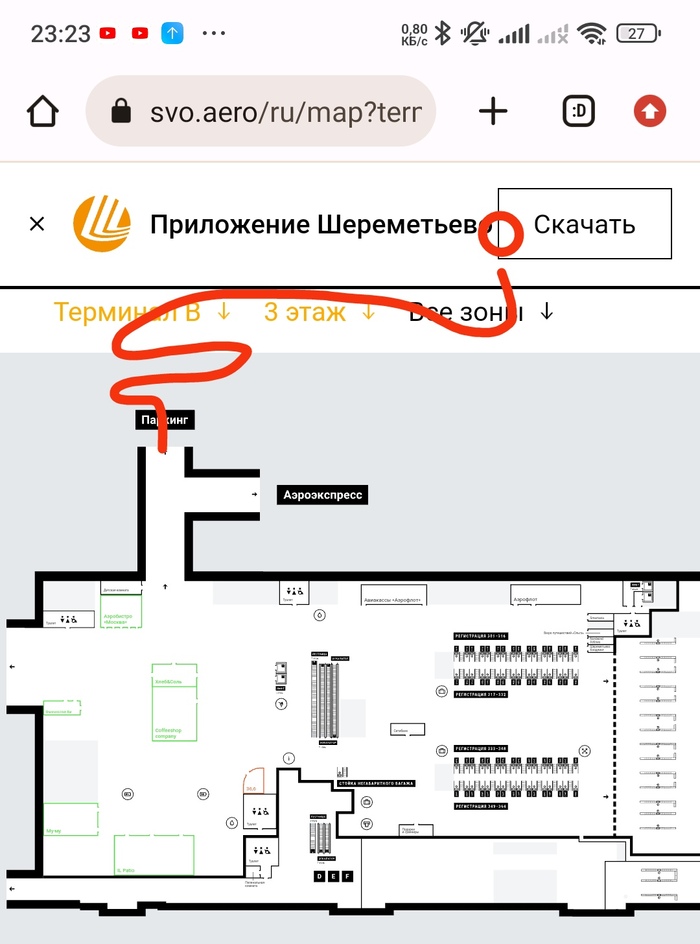Image resolution: width=700 pixels, height=944 pixels.
Task: Open a new browser tab
Action: [x=493, y=111]
